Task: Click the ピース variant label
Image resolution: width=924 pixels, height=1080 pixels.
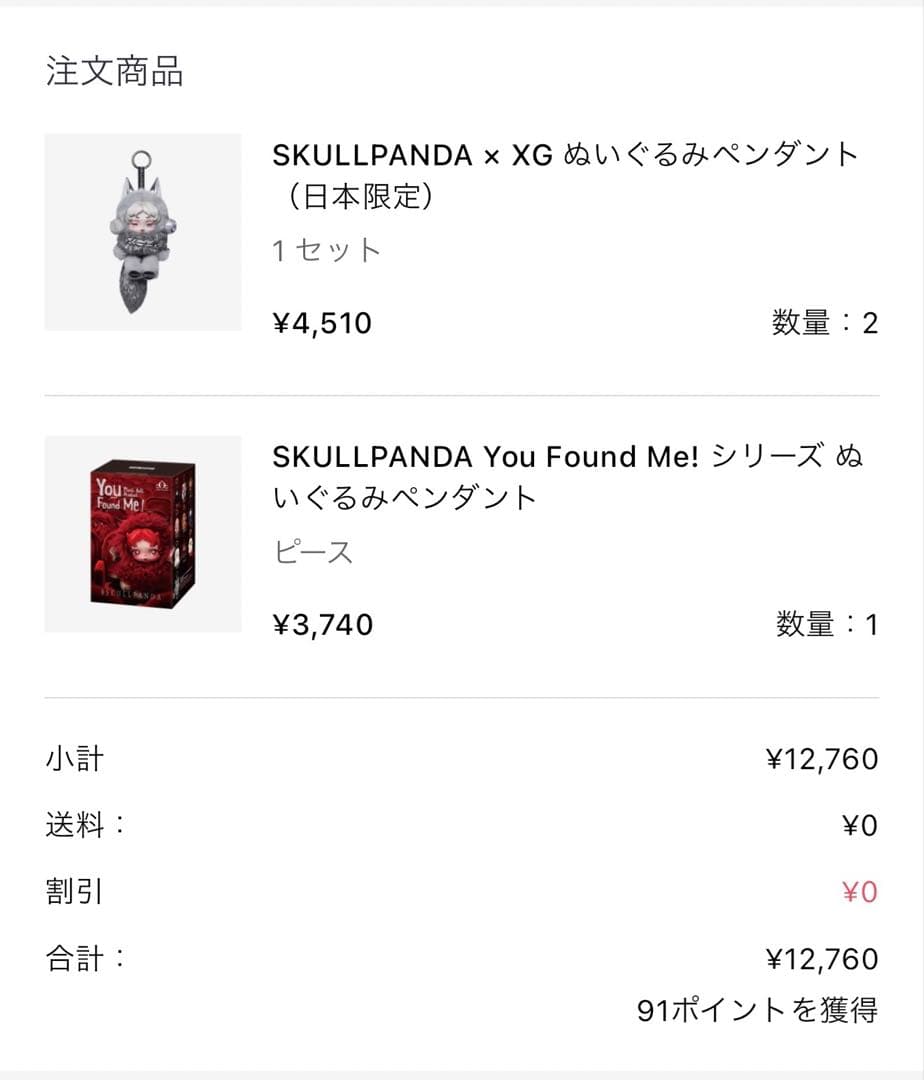Action: (x=311, y=552)
